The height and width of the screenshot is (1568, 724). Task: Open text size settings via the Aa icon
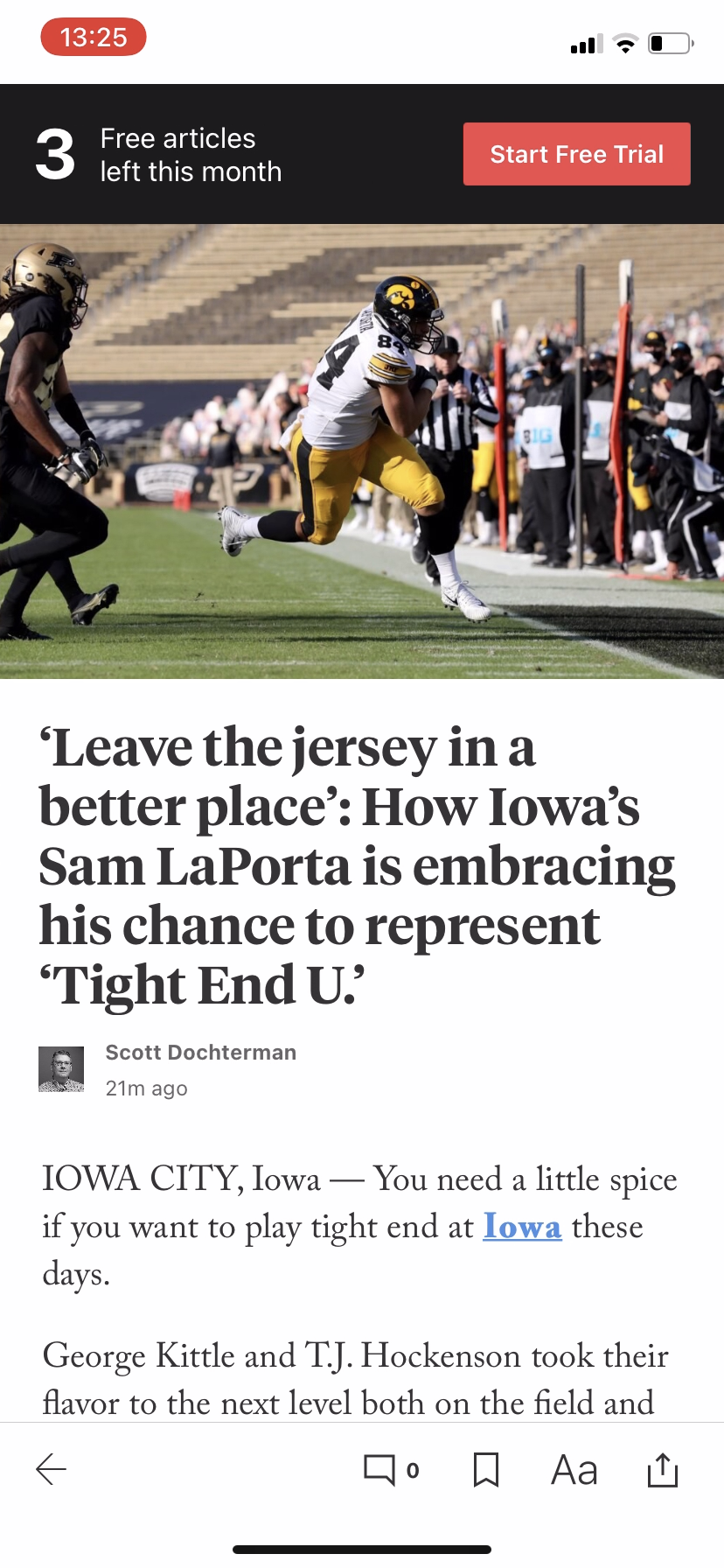click(573, 1469)
